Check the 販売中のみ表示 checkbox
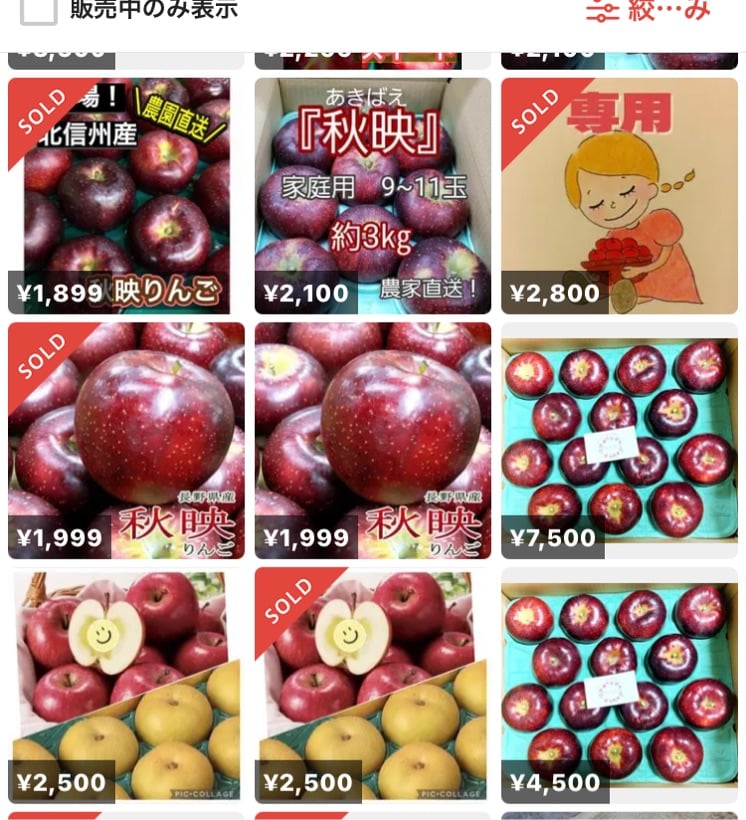This screenshot has width=746, height=820. coord(39,10)
